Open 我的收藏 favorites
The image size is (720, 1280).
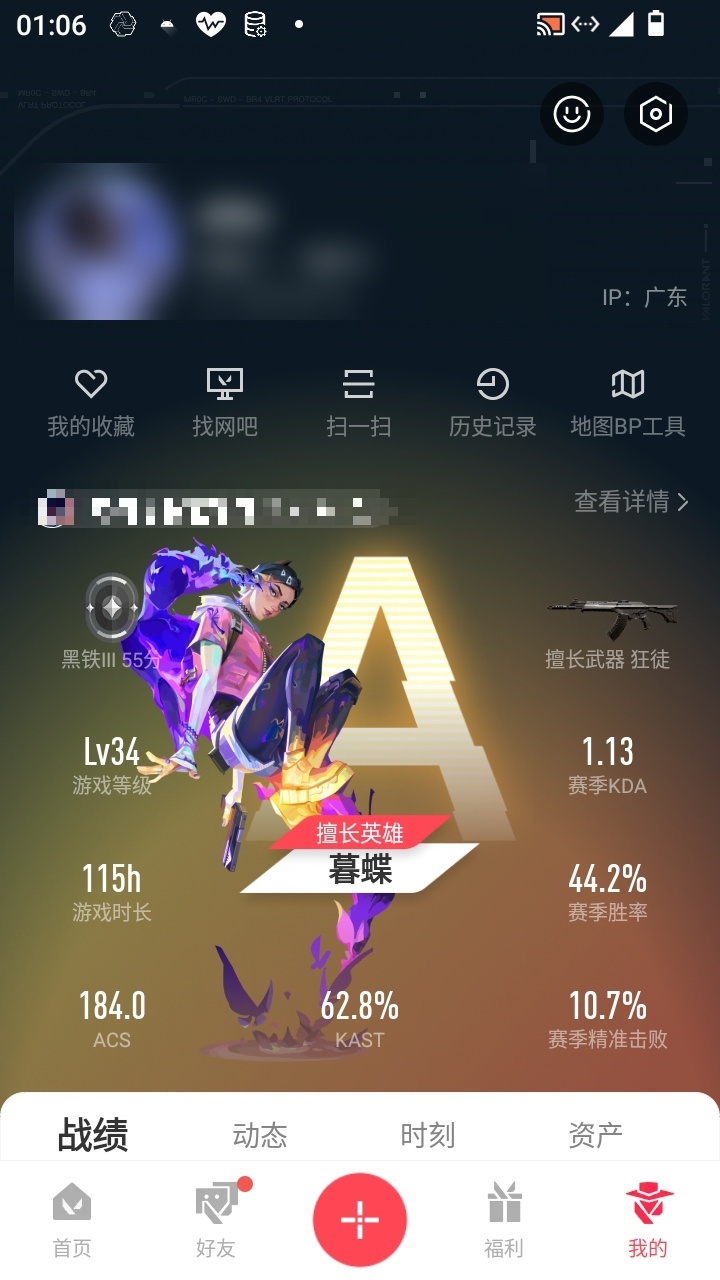coord(91,402)
